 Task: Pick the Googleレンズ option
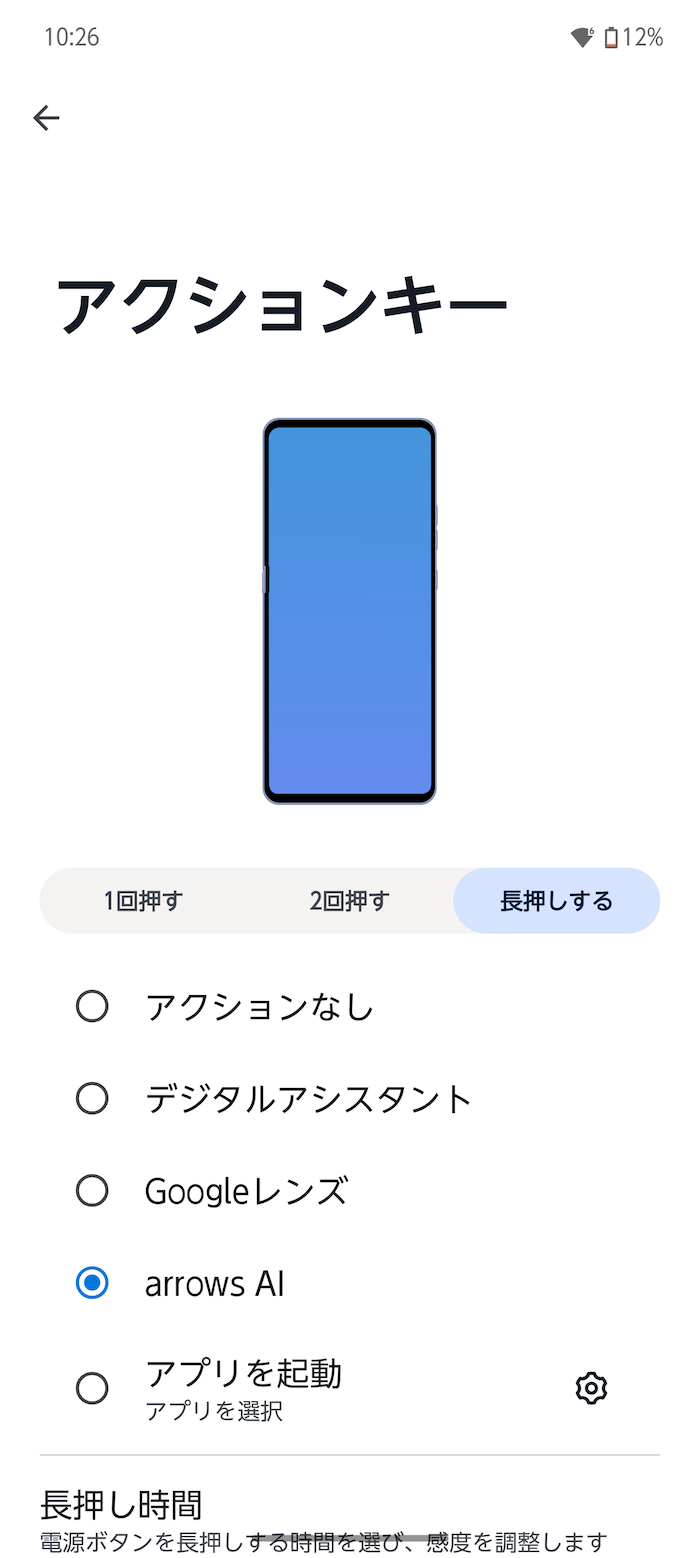coord(350,1191)
